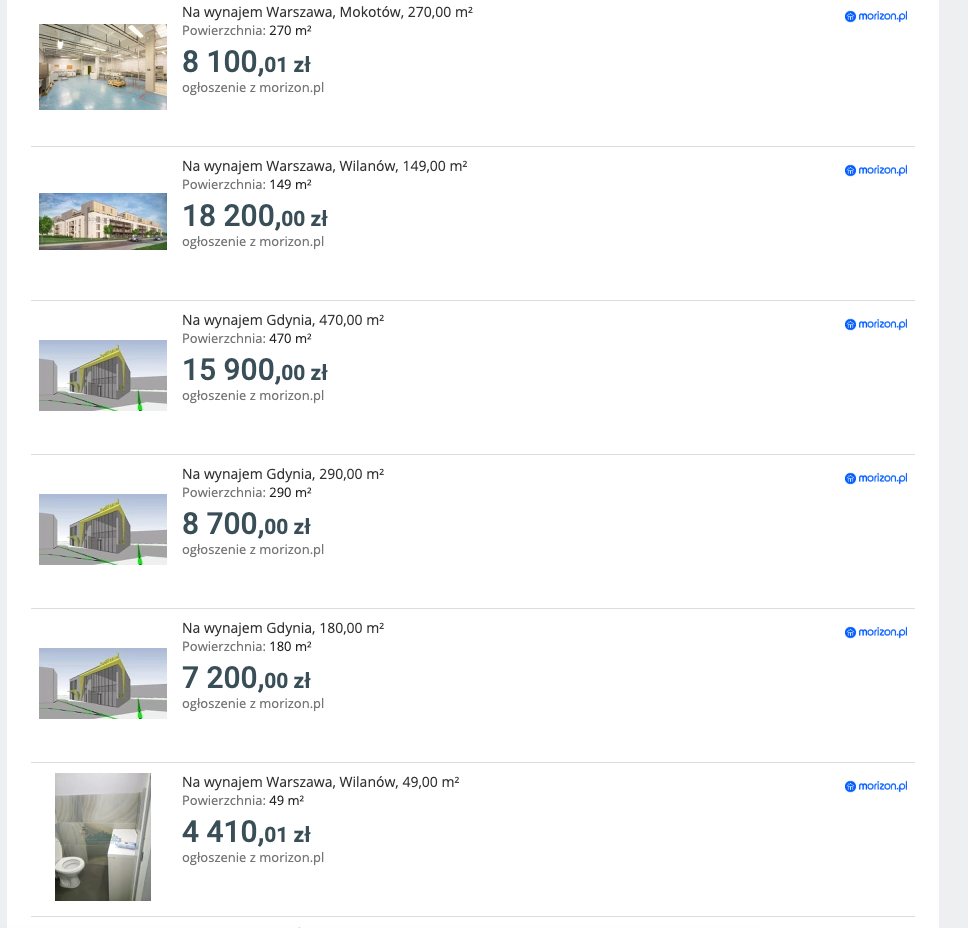Open the Gdynia 470 m² rental listing

(x=283, y=321)
